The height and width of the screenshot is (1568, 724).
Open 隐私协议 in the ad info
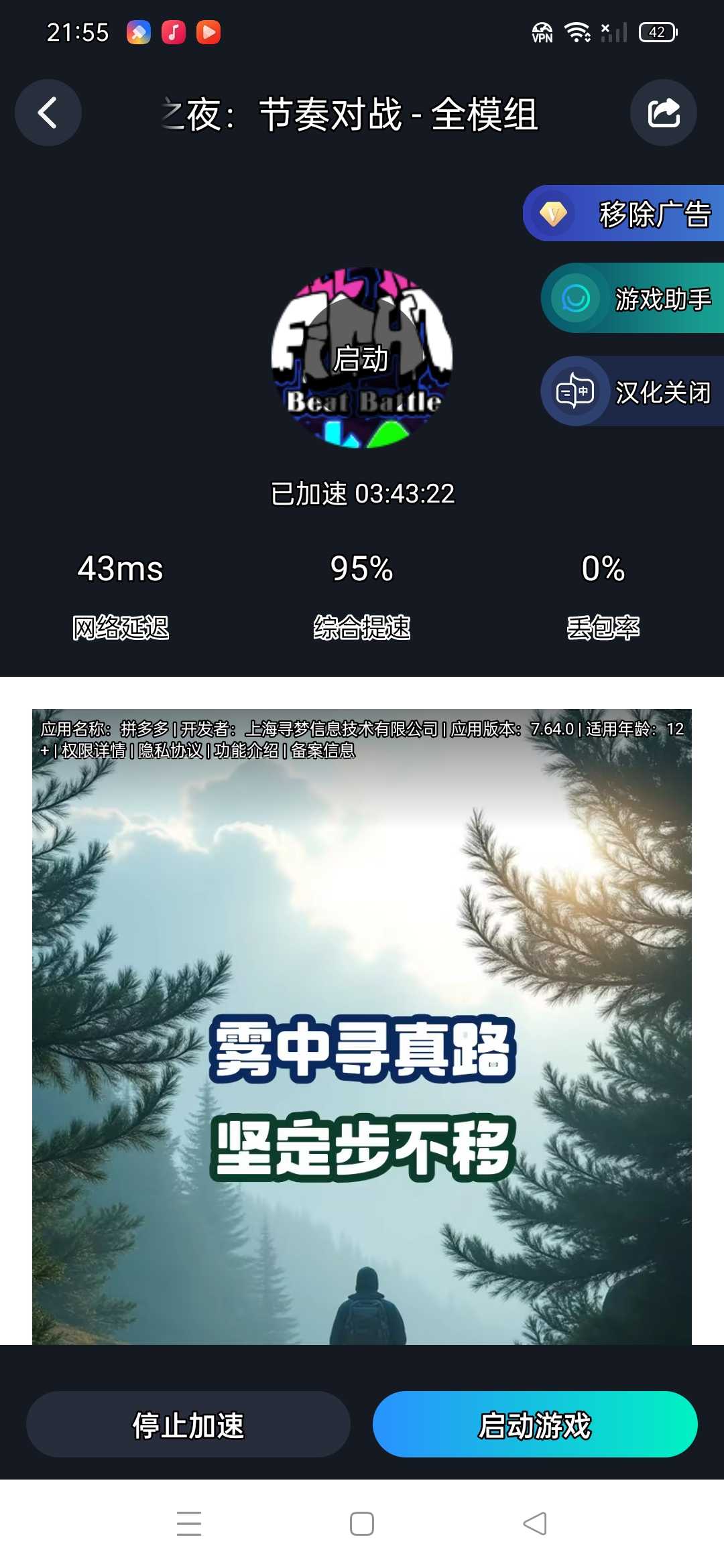(170, 750)
